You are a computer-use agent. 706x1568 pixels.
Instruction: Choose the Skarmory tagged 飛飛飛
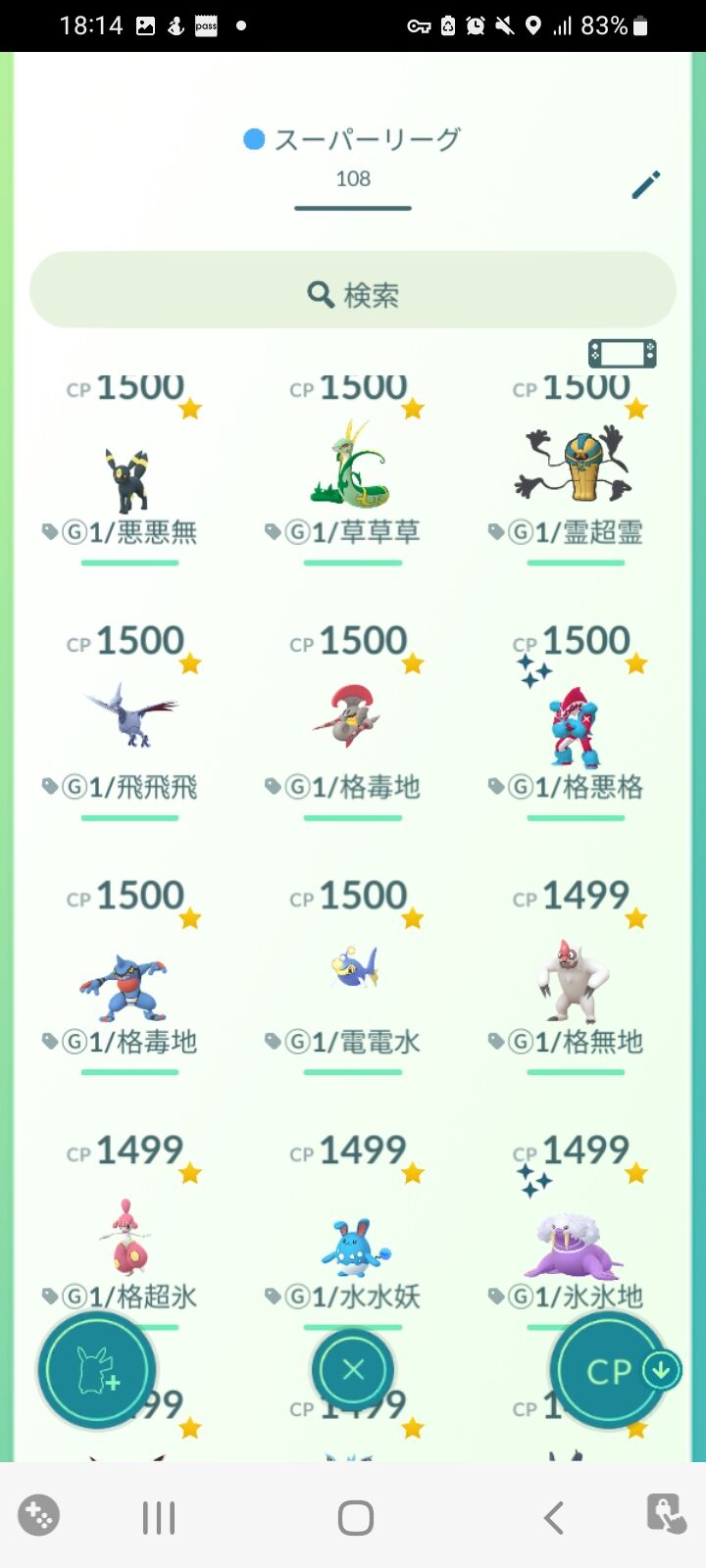(129, 720)
